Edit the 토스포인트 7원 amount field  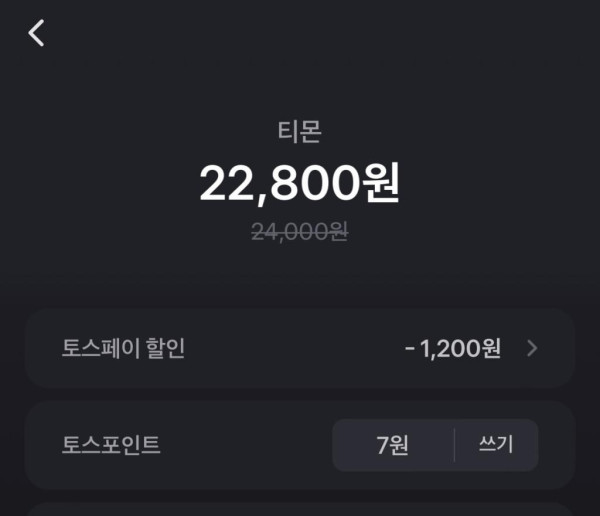[392, 445]
